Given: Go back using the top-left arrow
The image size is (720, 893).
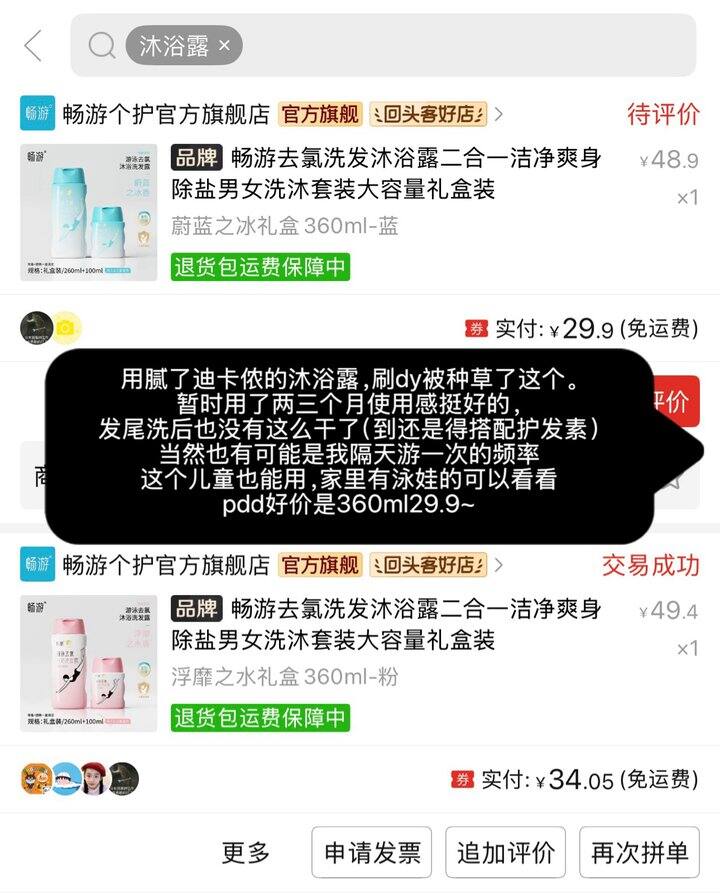Looking at the screenshot, I should tap(33, 46).
